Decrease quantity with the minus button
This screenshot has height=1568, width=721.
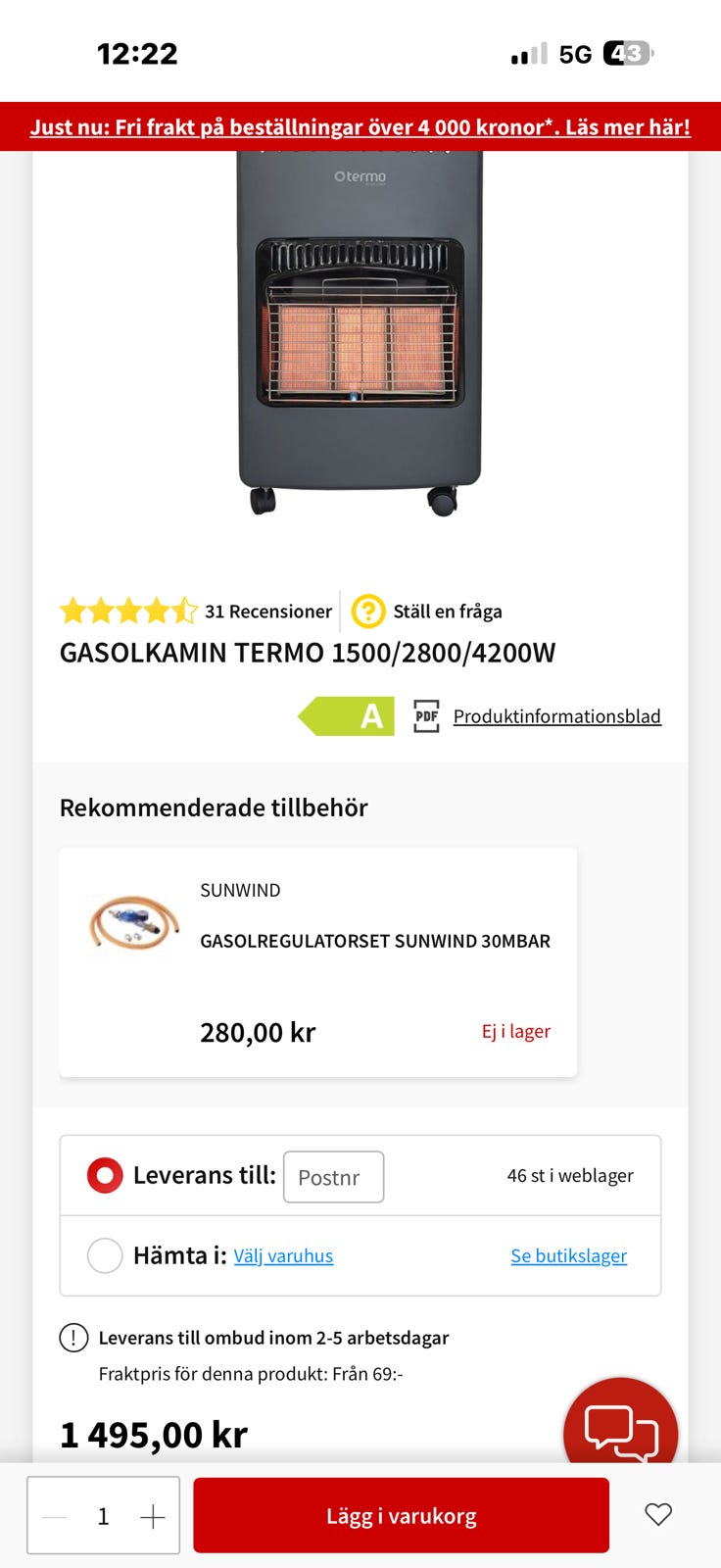[55, 1517]
